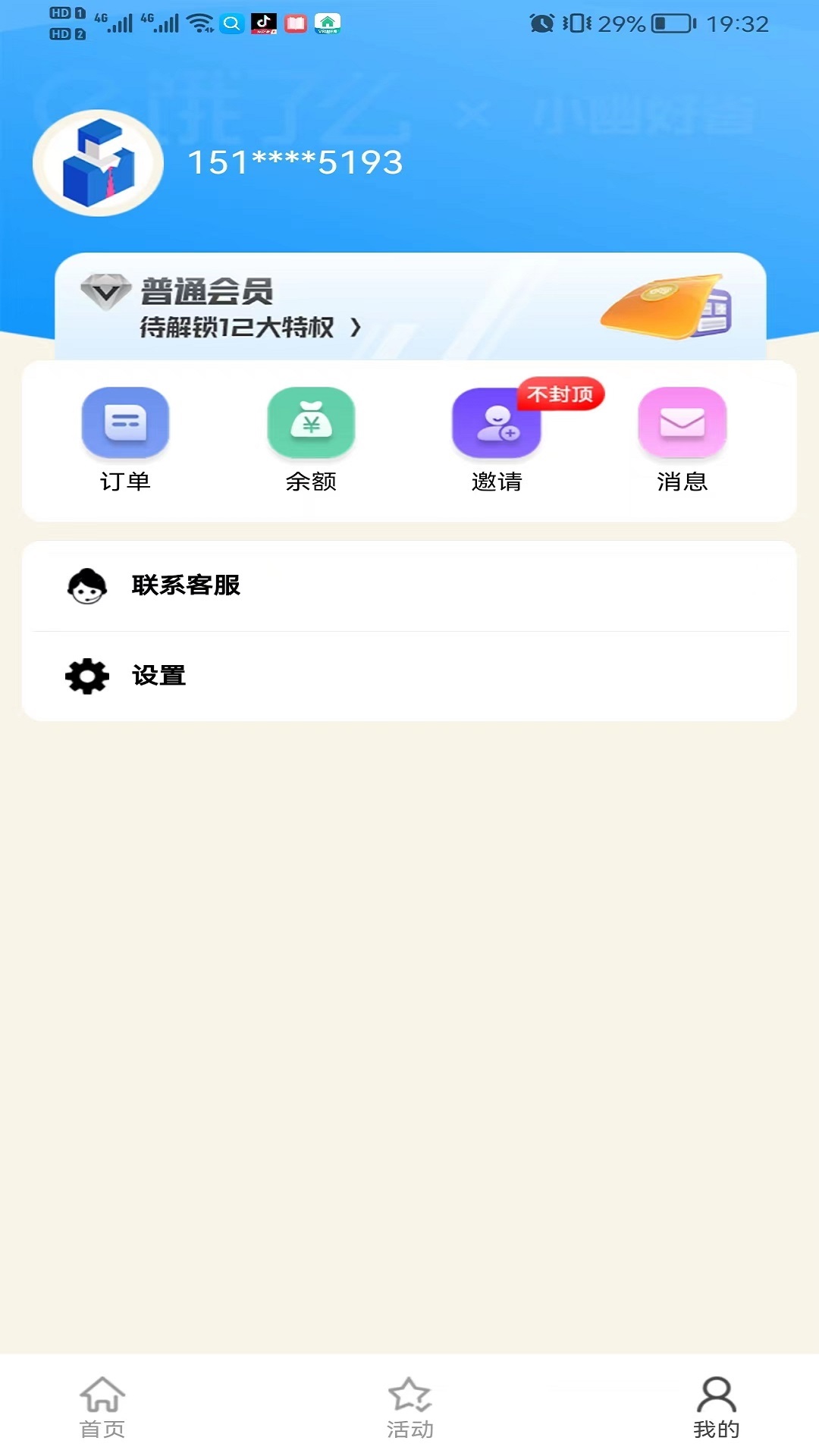Switch to the 活动 activities tab
The height and width of the screenshot is (1456, 819).
click(409, 1407)
